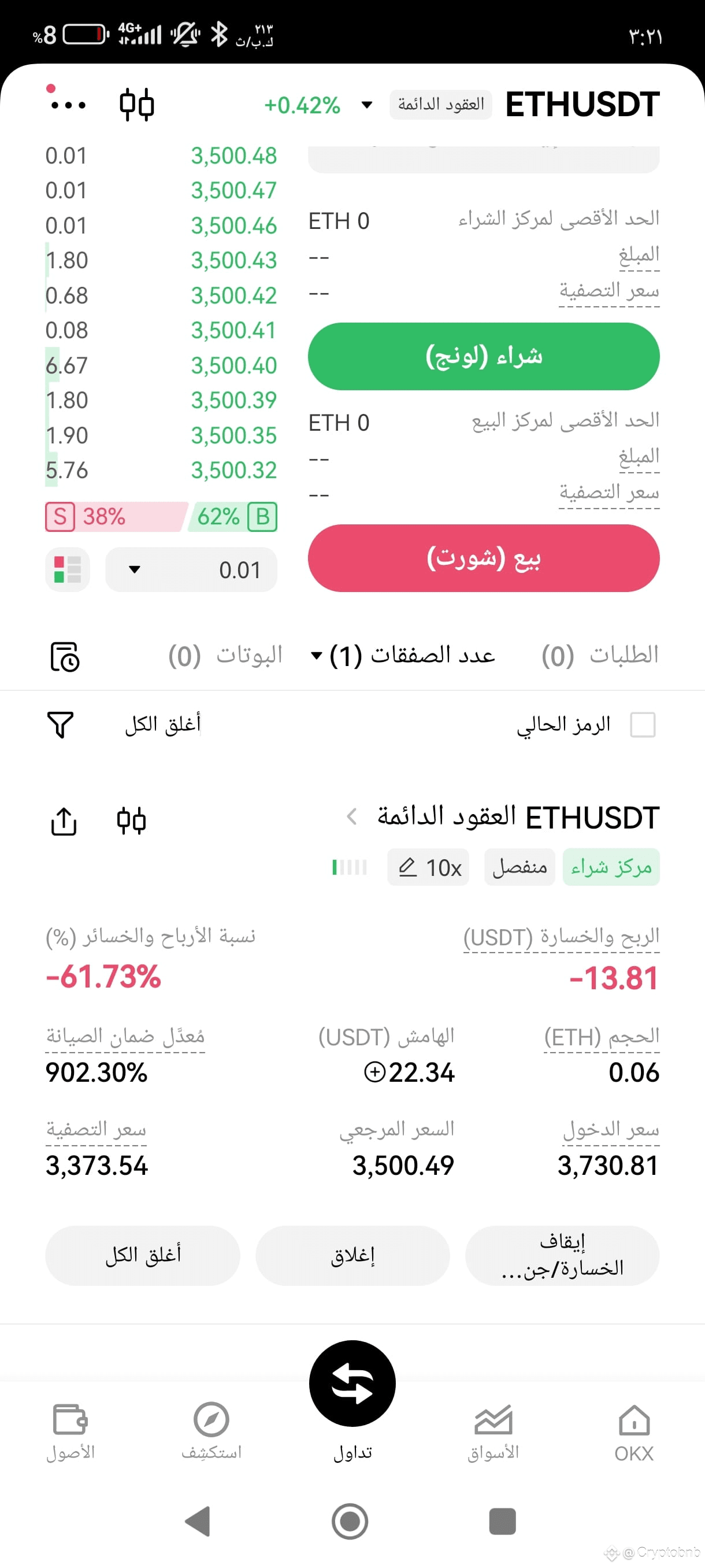This screenshot has width=705, height=1568.
Task: Tap the red Sell (Short) button
Action: click(x=484, y=557)
